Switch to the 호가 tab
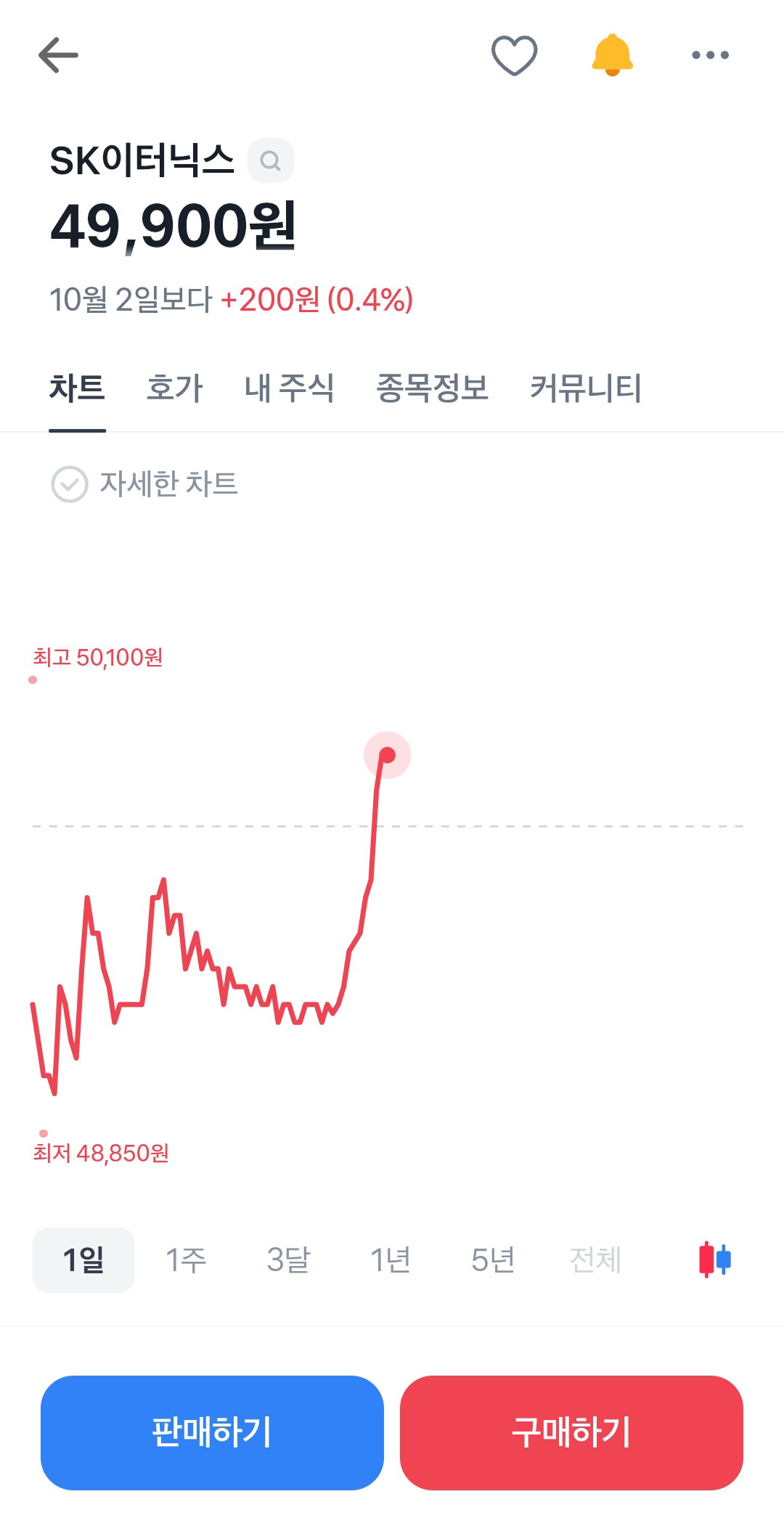Screen dimensions: 784x1531 point(175,388)
